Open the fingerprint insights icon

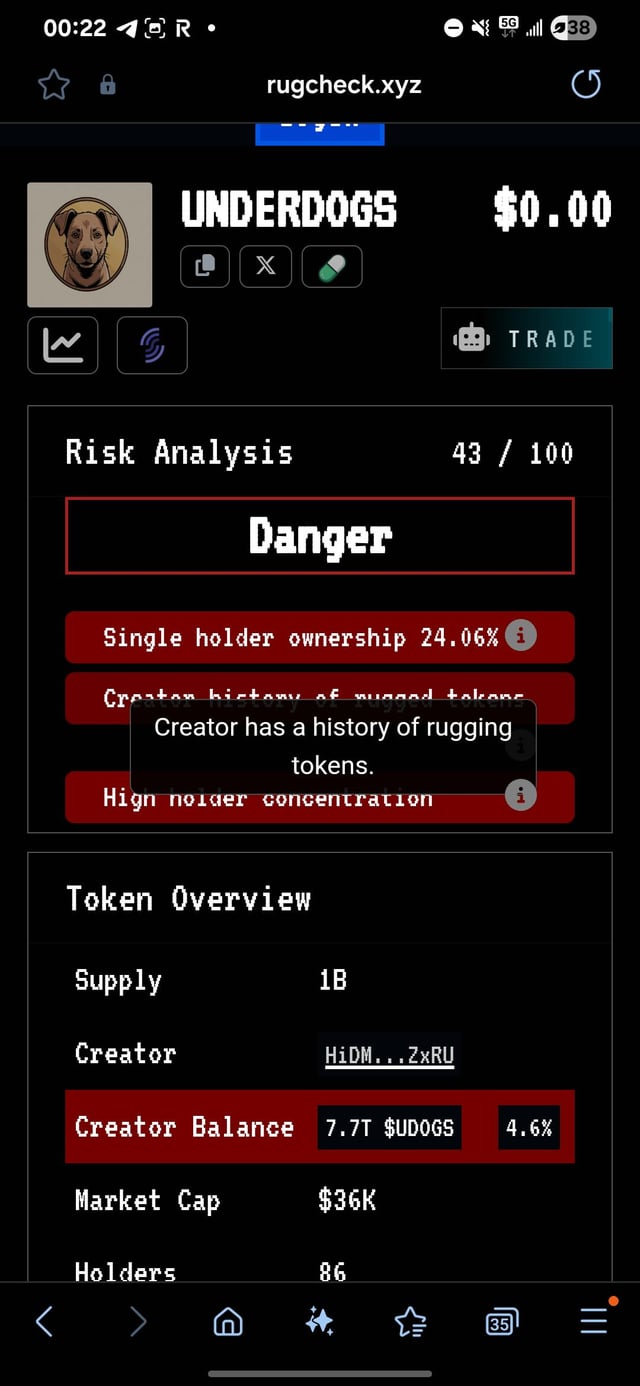(x=152, y=345)
